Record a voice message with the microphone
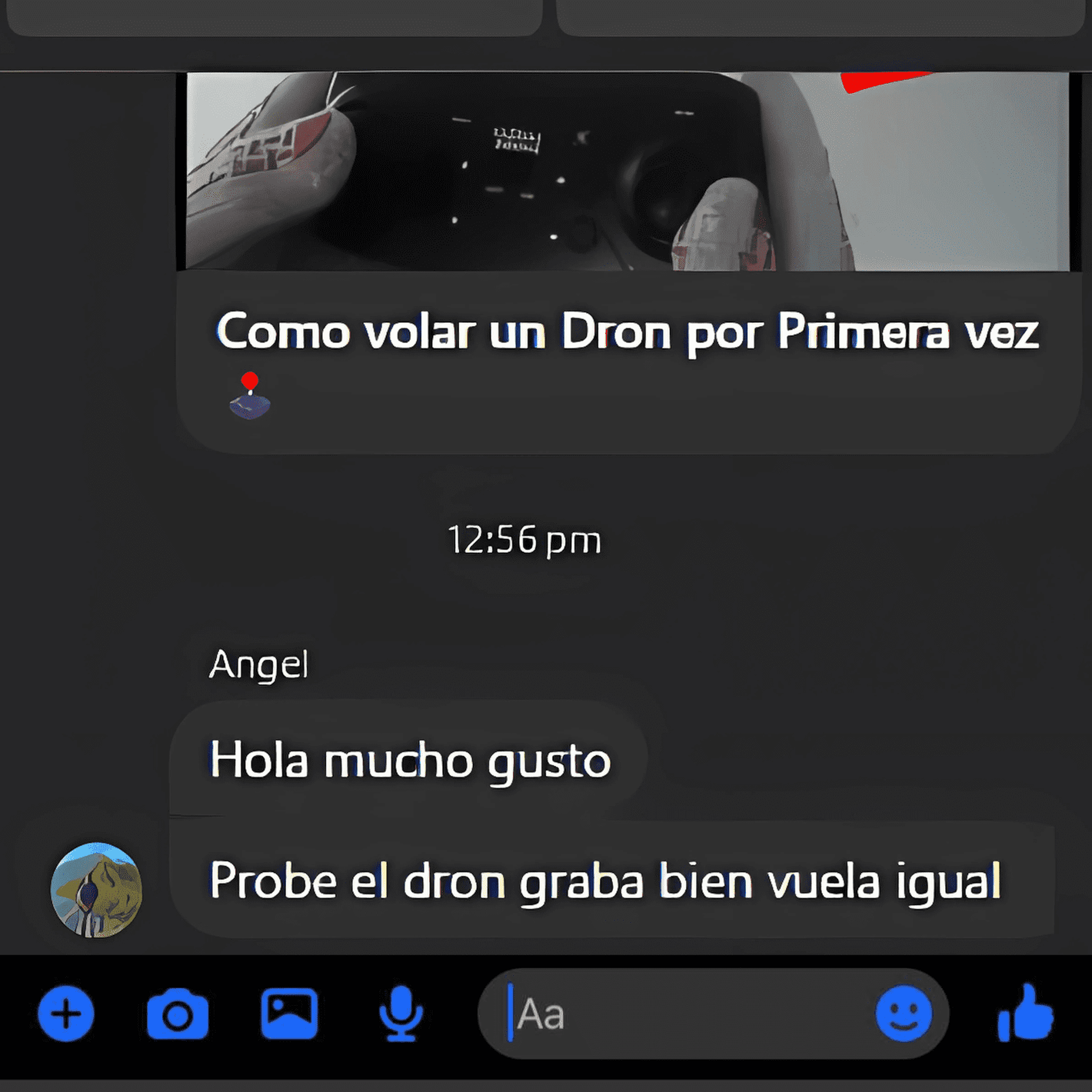 point(401,1014)
